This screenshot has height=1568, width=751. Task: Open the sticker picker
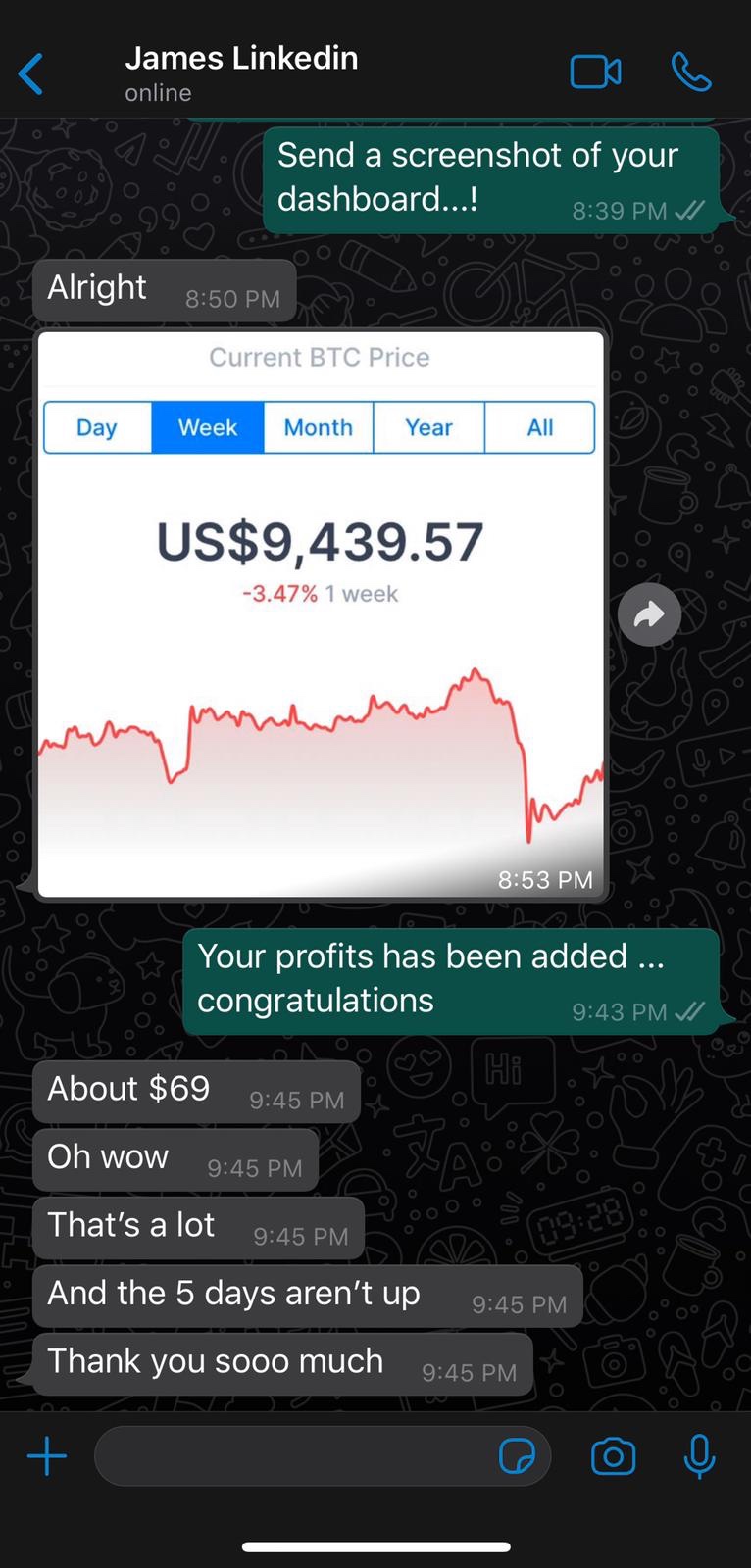click(517, 1456)
